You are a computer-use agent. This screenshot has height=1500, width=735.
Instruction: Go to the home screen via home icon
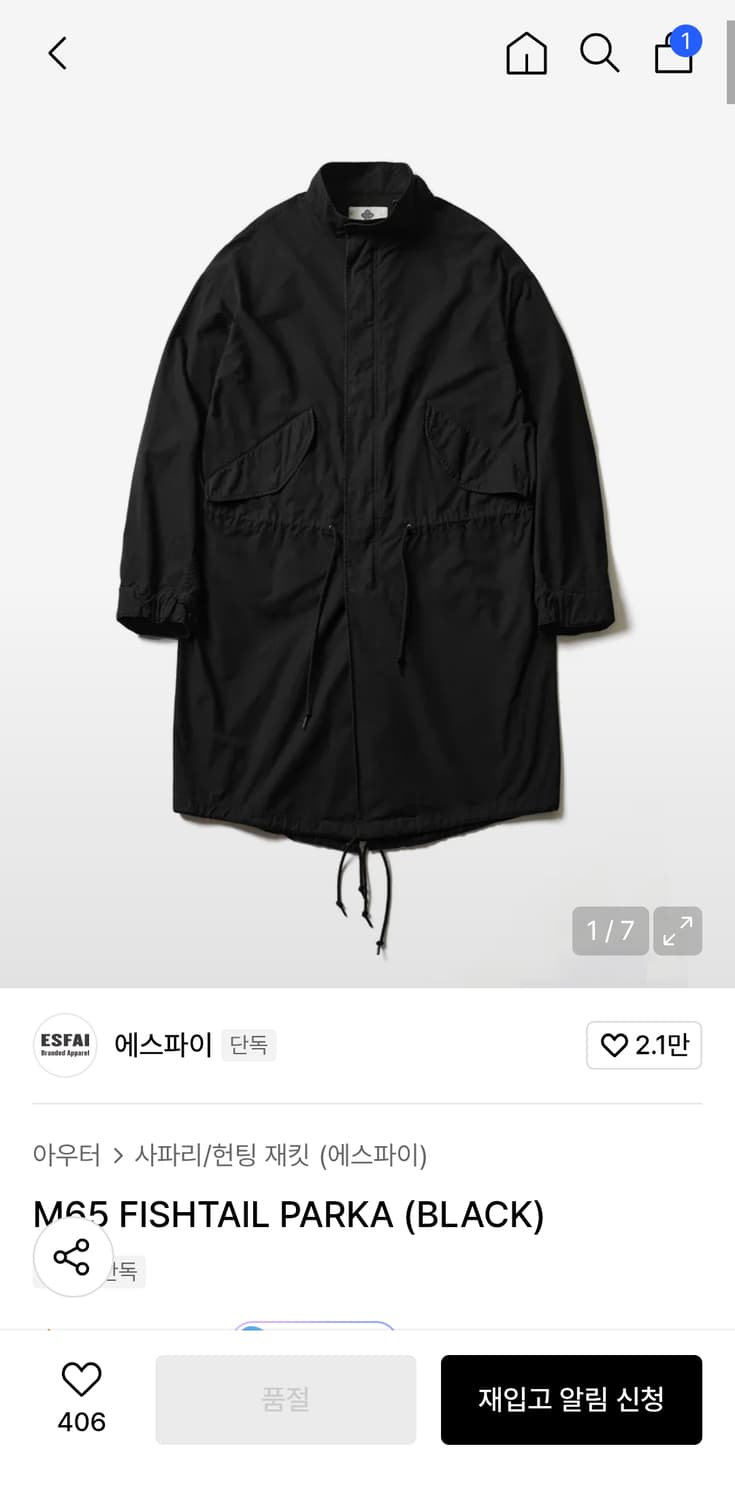[525, 55]
